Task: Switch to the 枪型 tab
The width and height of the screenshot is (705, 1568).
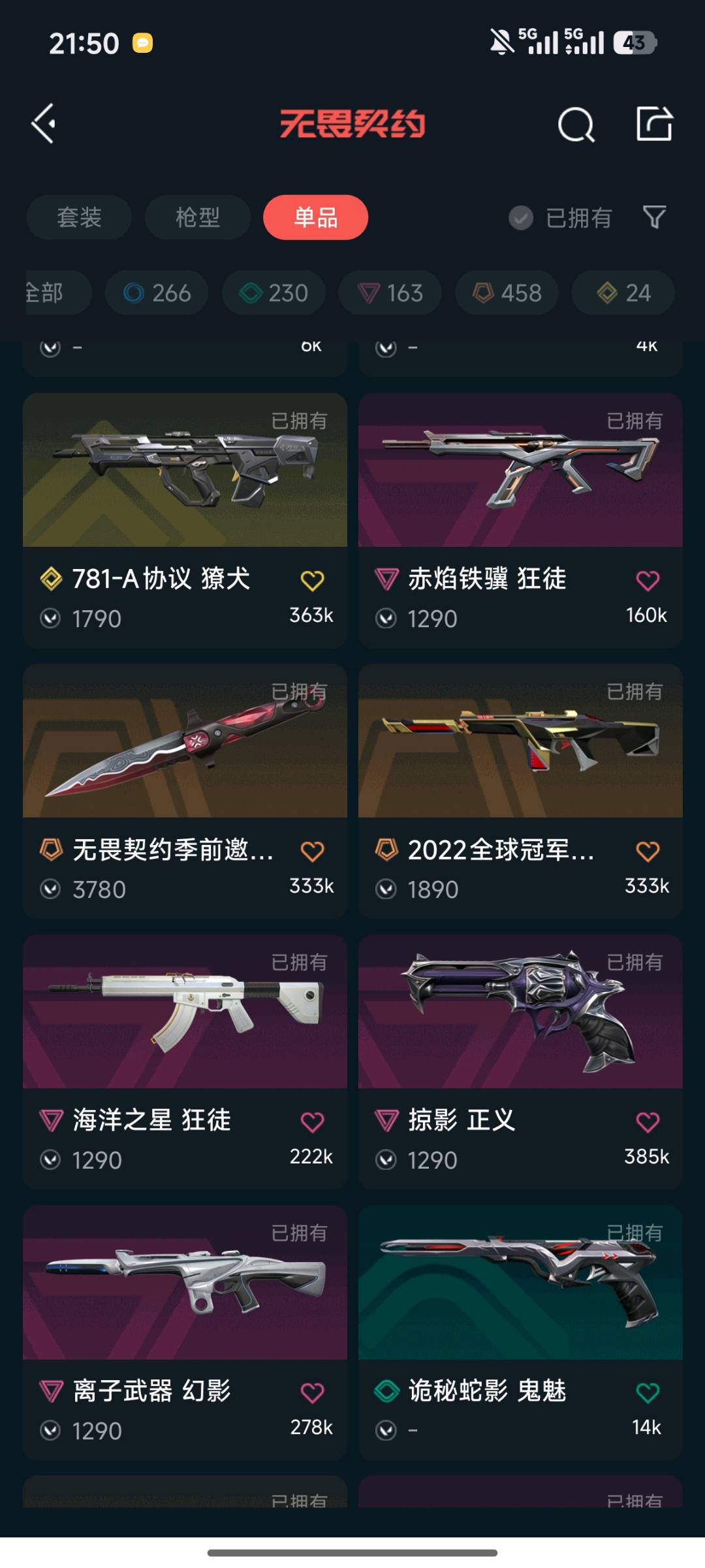Action: (x=197, y=217)
